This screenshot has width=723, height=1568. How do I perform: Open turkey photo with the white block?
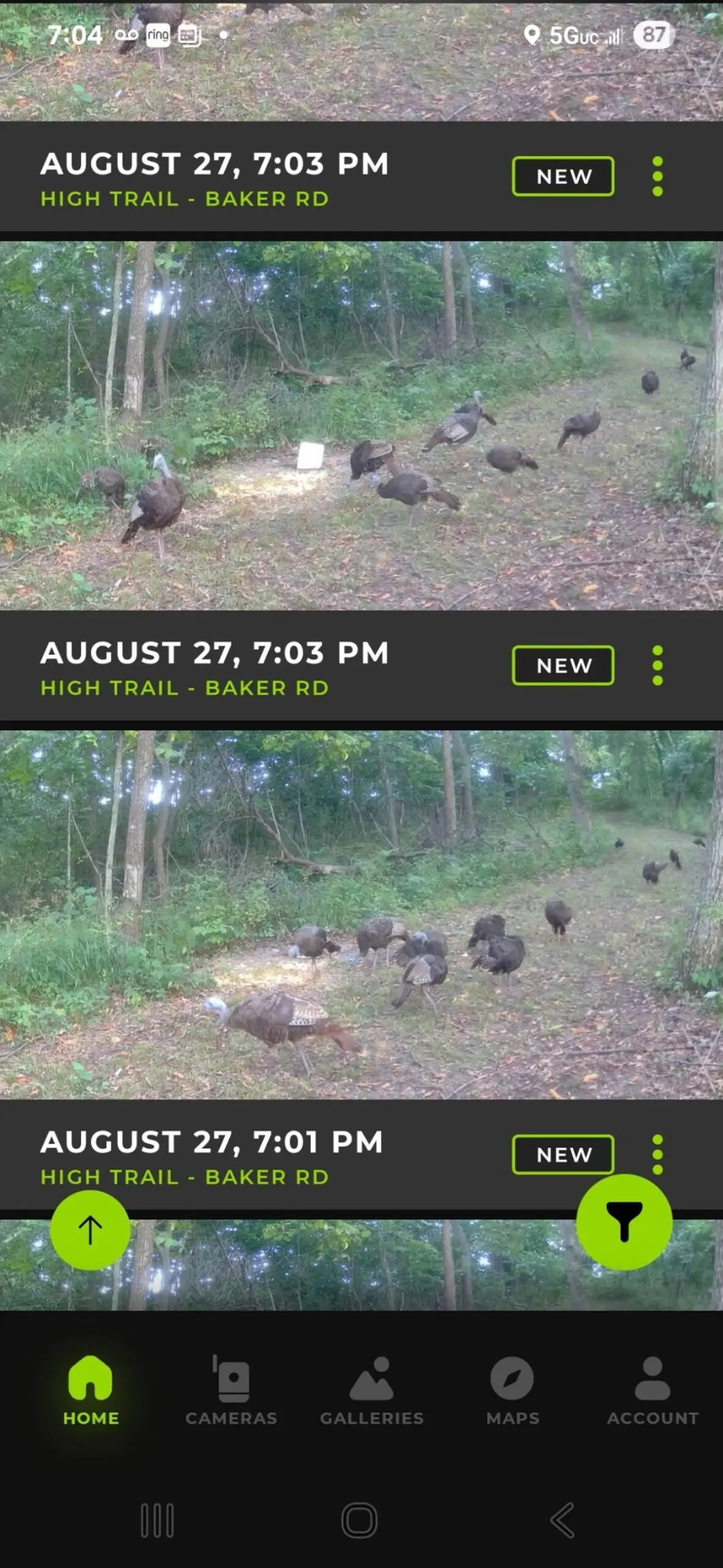point(361,425)
